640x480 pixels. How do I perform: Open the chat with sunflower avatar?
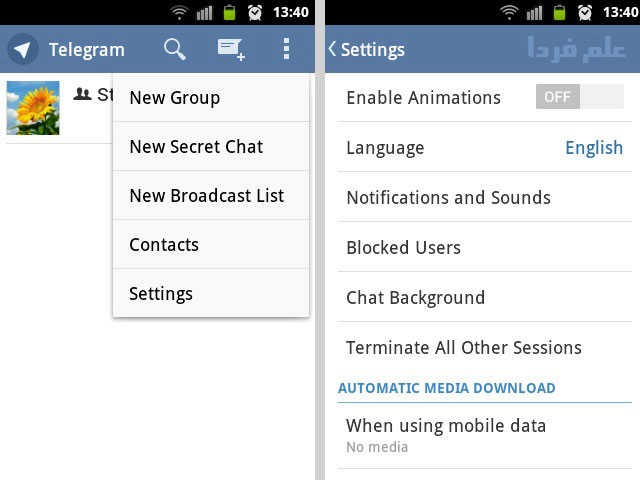pyautogui.click(x=33, y=108)
